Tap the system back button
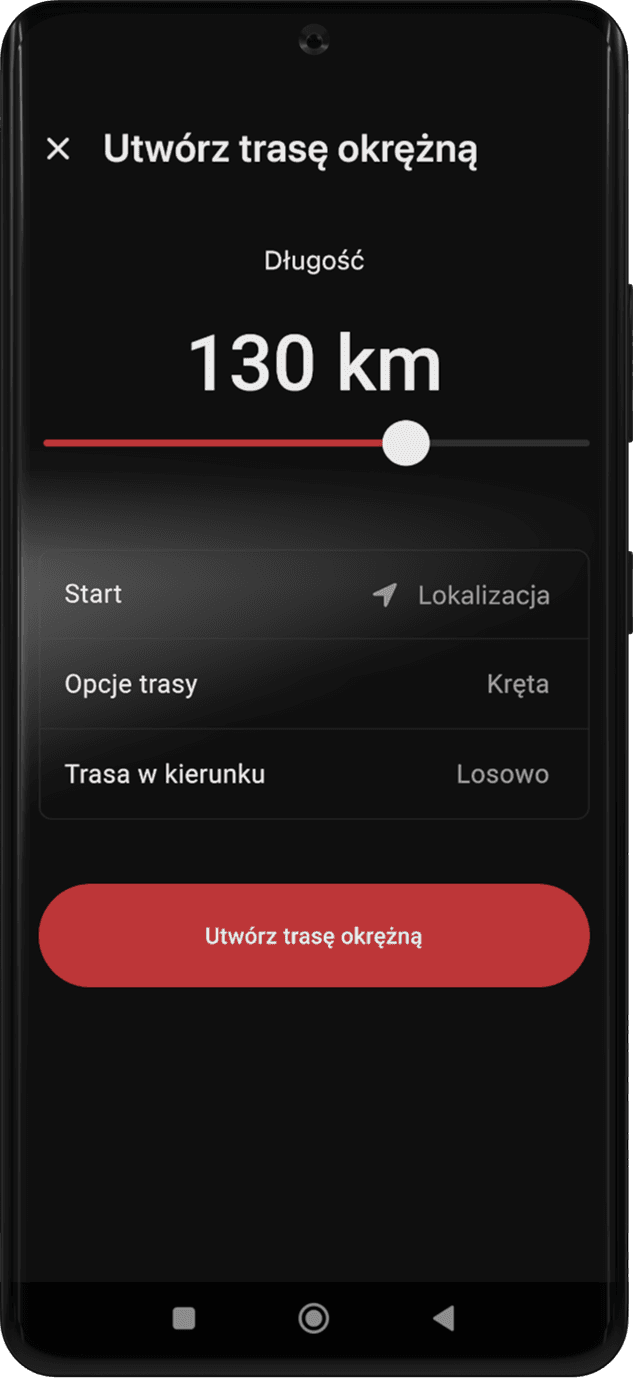 (444, 1319)
